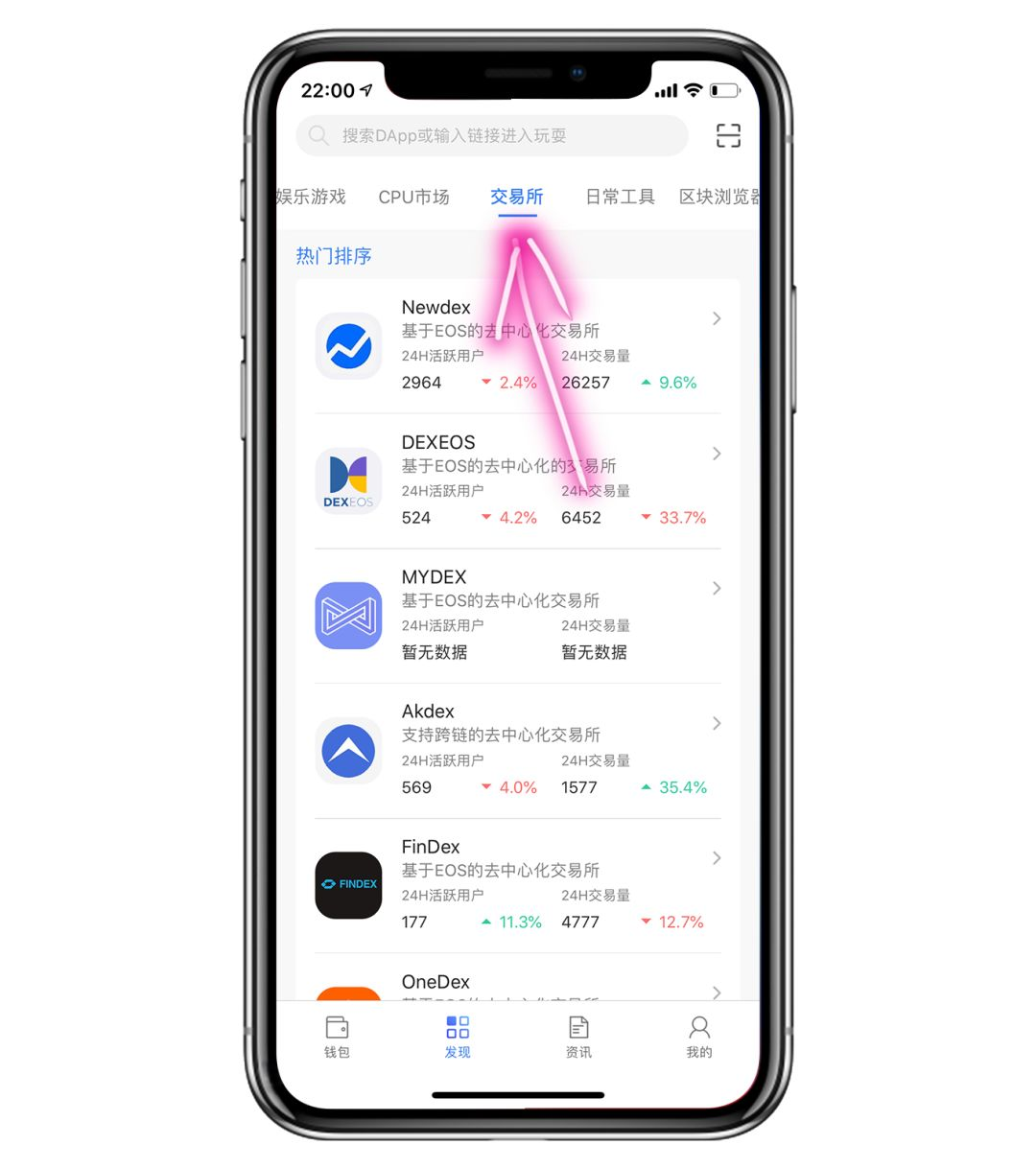This screenshot has width=1036, height=1168.
Task: Tap the DApp search box
Action: point(491,136)
